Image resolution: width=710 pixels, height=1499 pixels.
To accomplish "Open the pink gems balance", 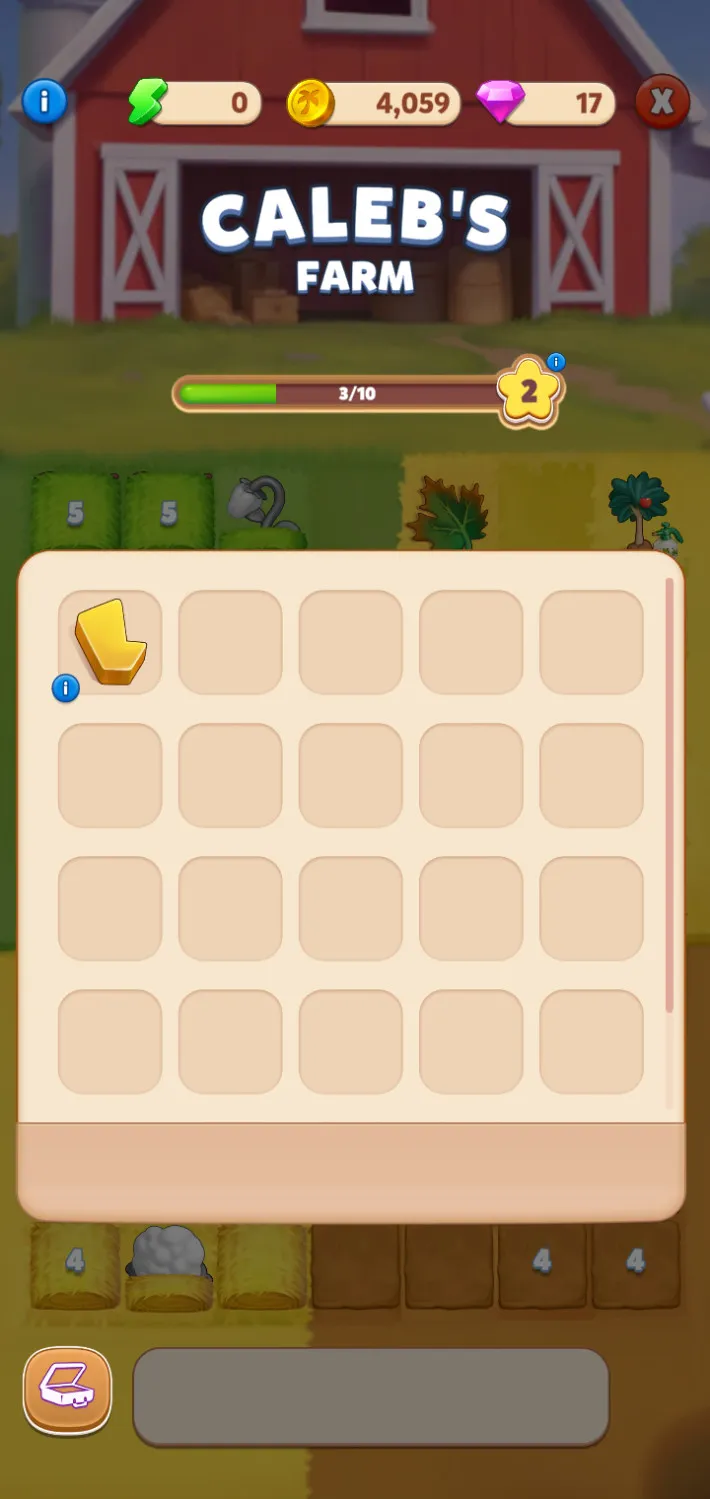I will pyautogui.click(x=546, y=103).
